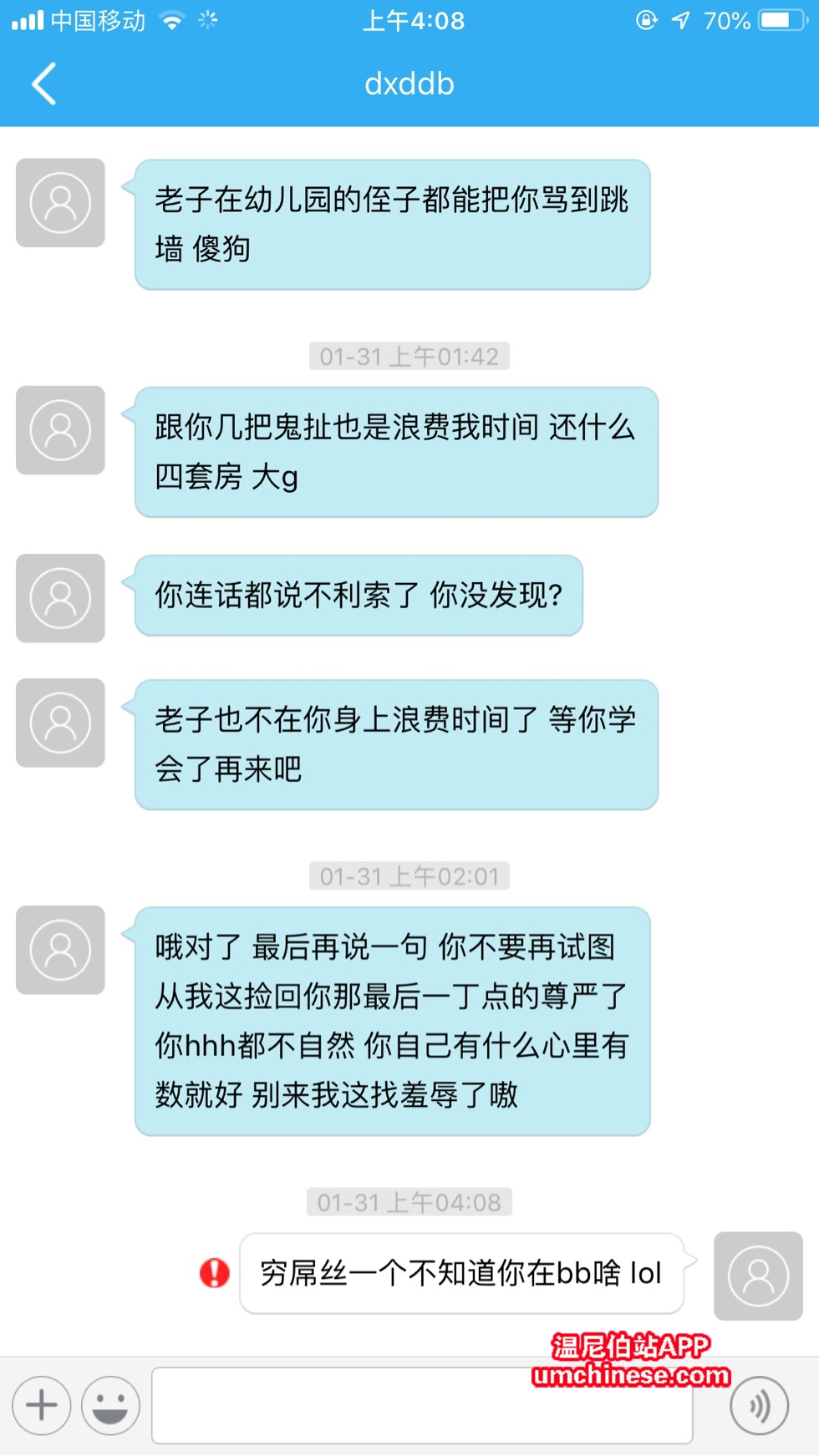Screen dimensions: 819x1456
Task: Focus the message text field
Action: pos(421,1405)
